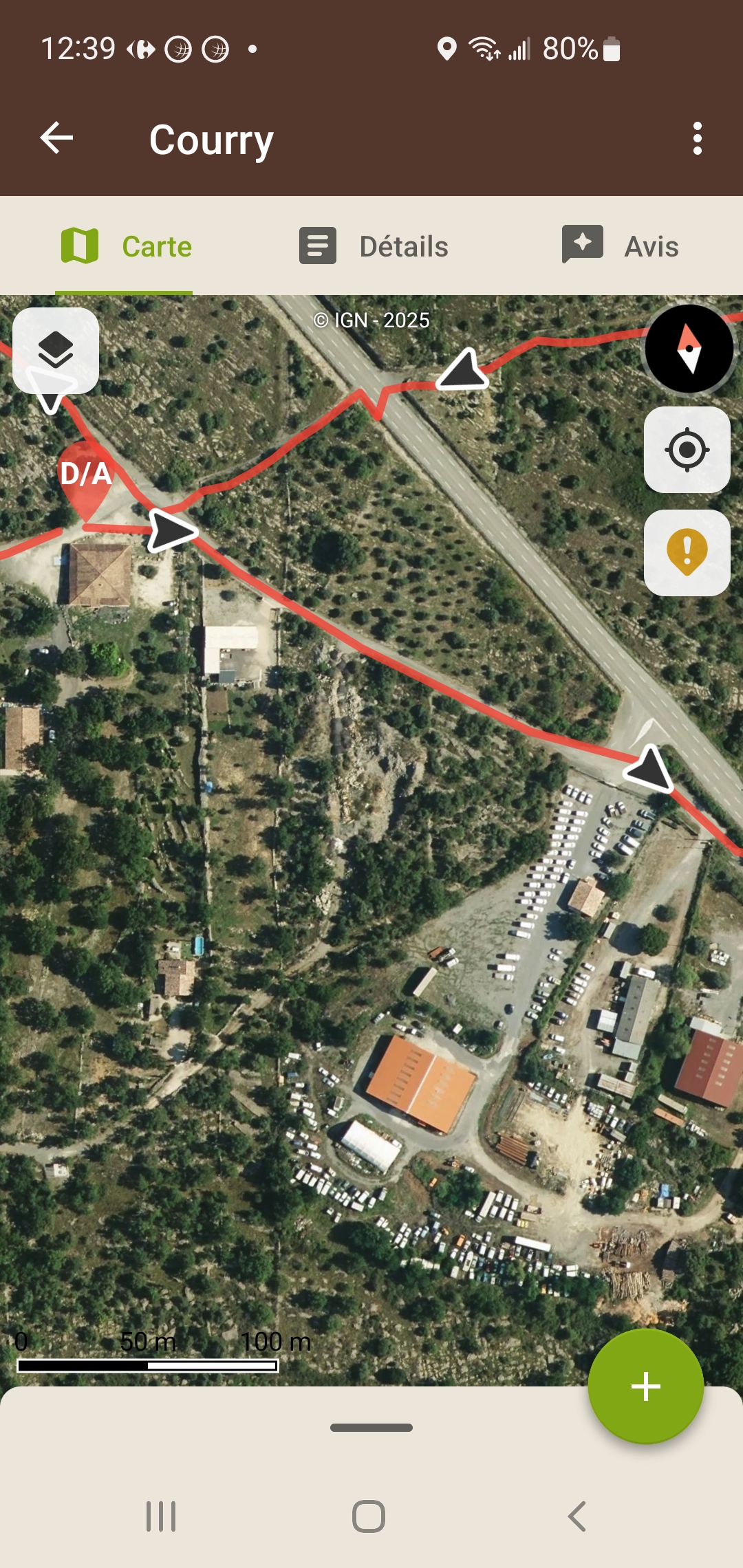Viewport: 743px width, 1568px height.
Task: Switch to the Détails tab
Action: [374, 246]
